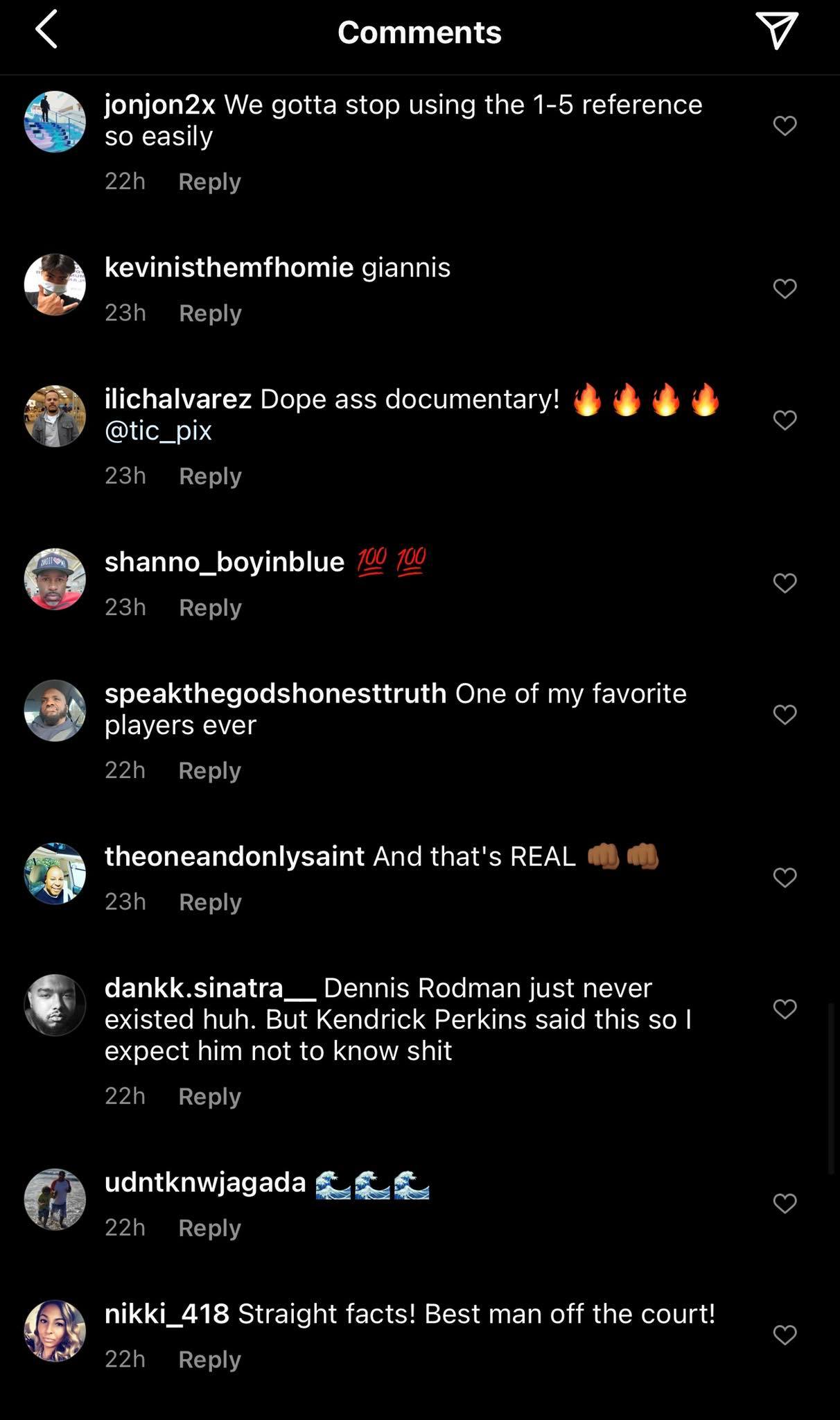Like jonjon2x's comment
Viewport: 840px width, 1420px height.
(785, 125)
